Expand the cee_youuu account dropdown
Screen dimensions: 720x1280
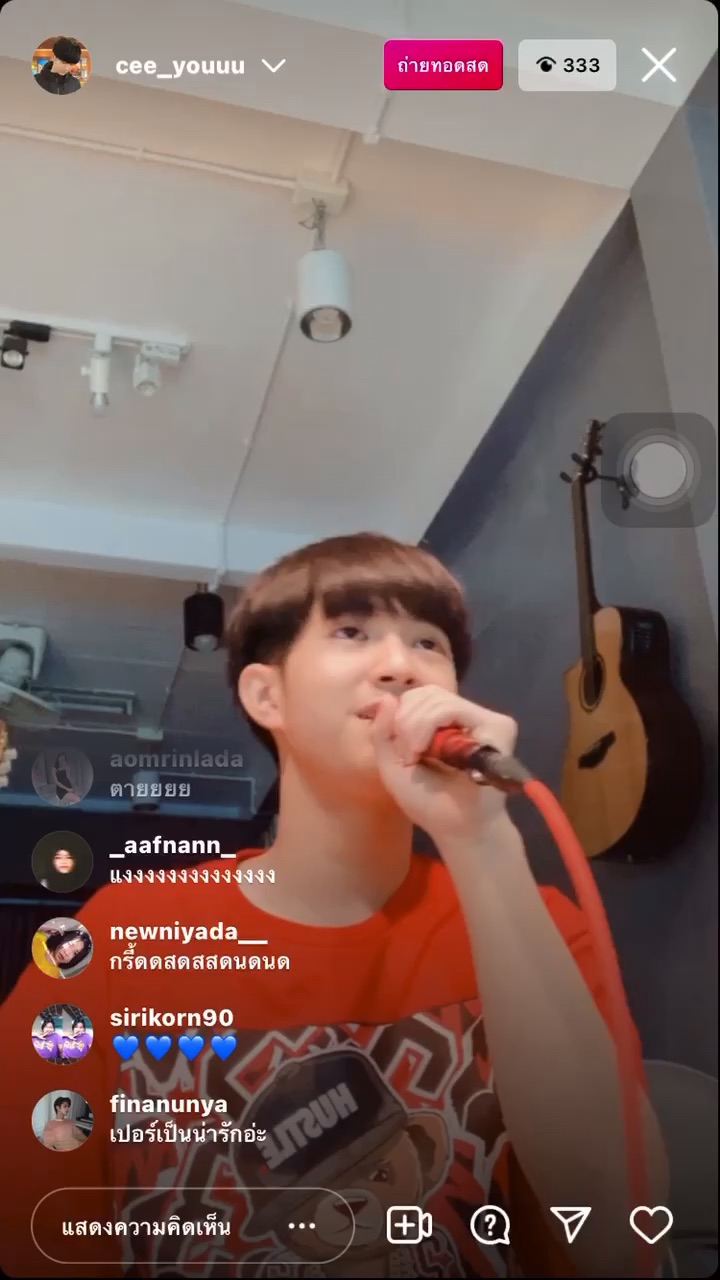tap(273, 66)
